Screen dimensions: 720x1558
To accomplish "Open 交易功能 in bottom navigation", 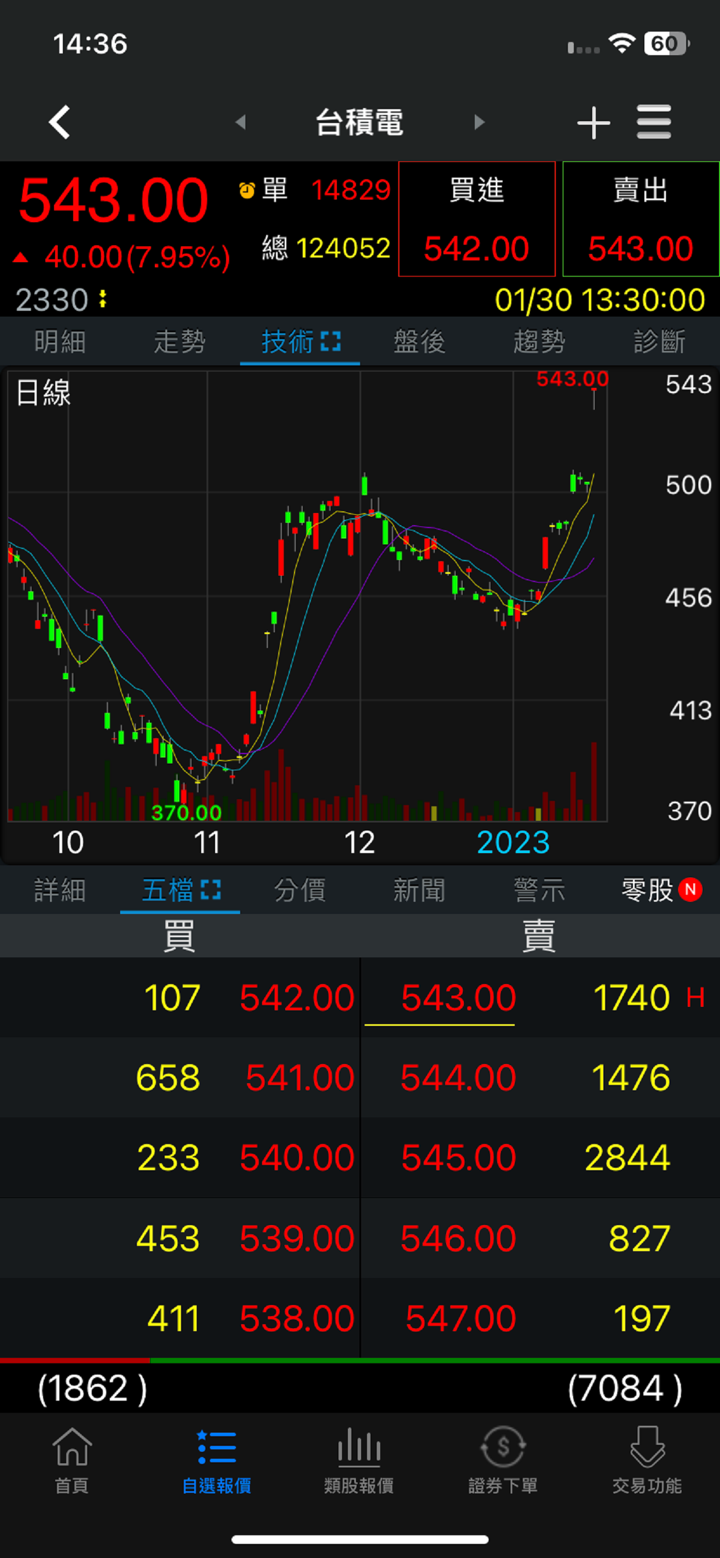I will click(647, 1460).
